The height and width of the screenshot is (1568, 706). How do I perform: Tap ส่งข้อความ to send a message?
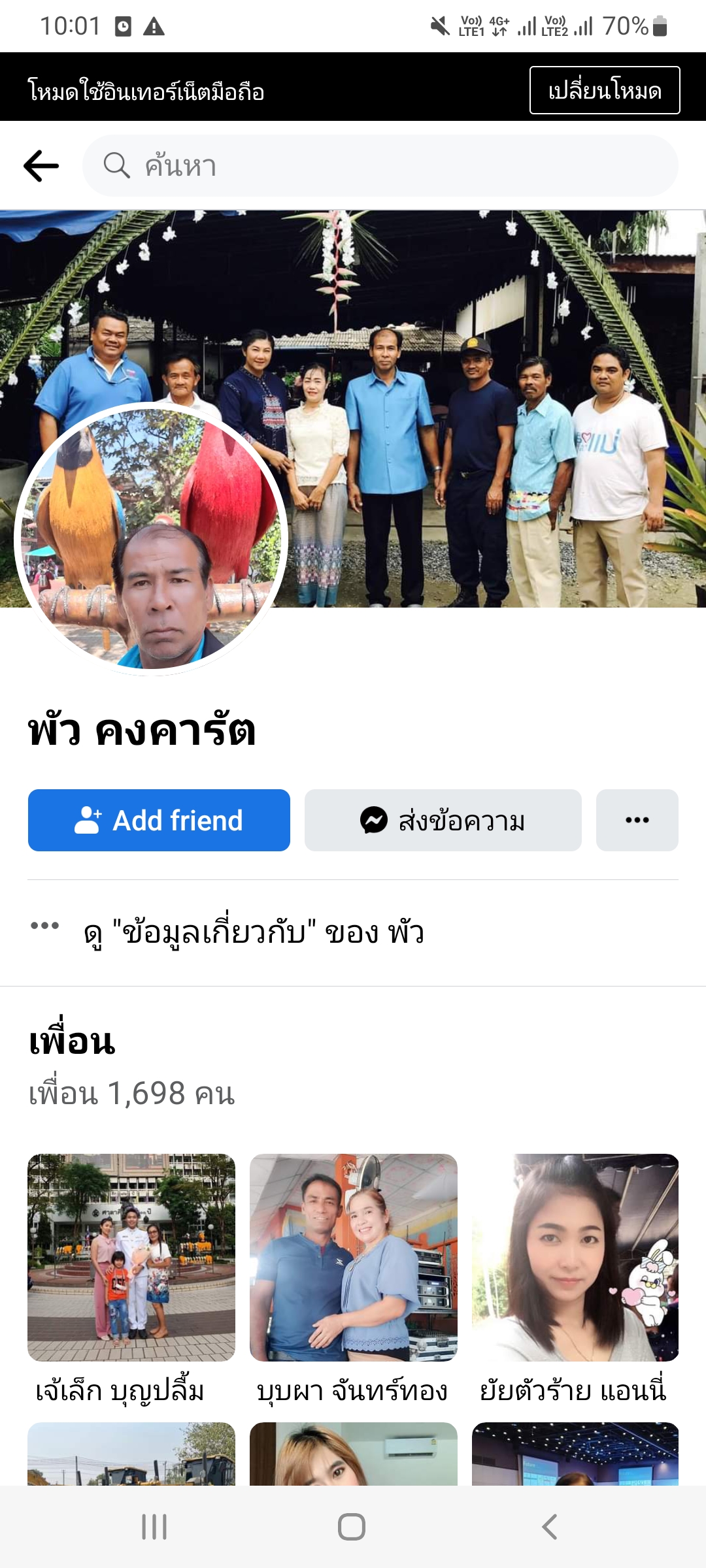coord(443,820)
